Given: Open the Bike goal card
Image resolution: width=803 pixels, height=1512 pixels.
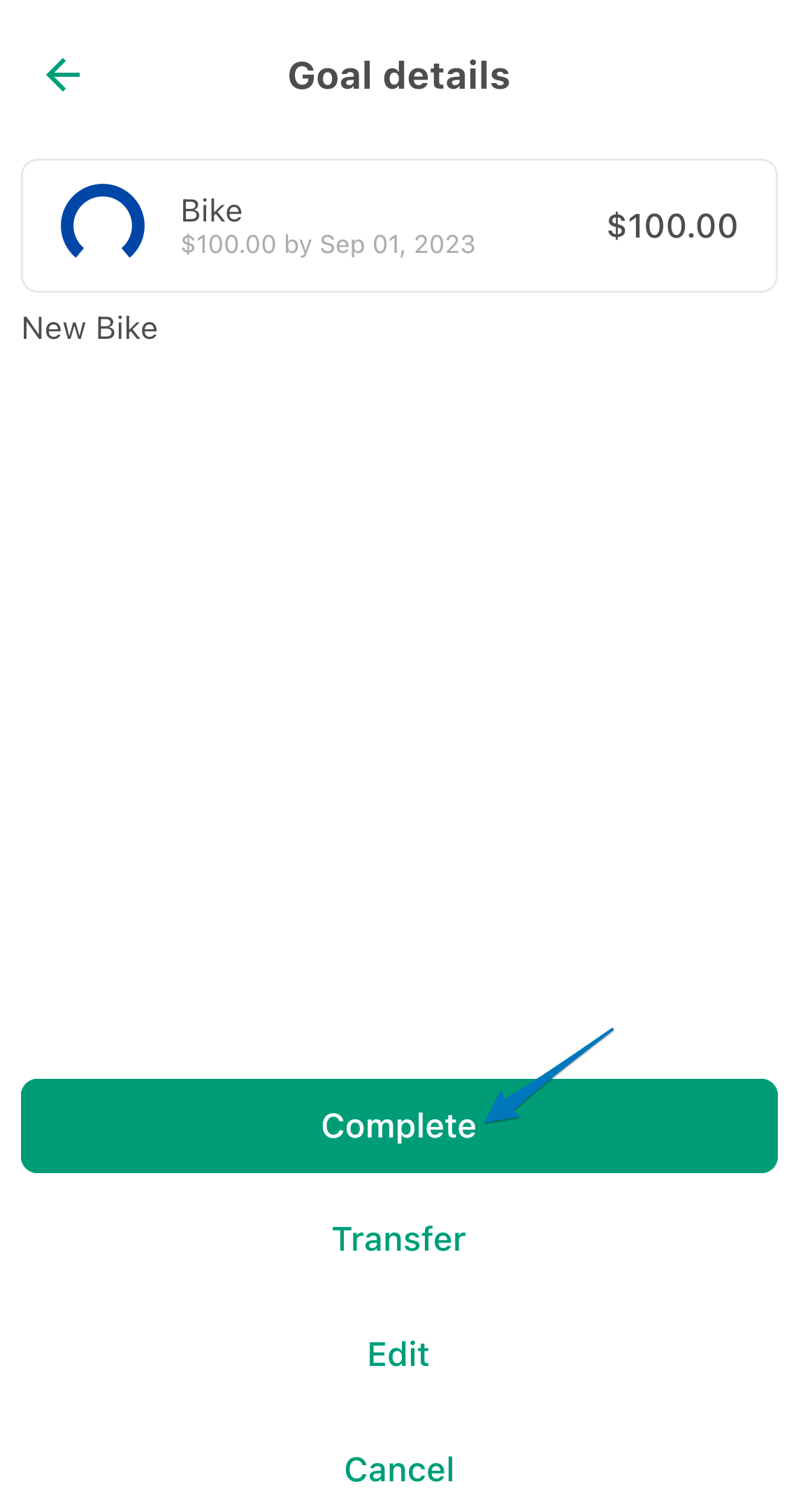Looking at the screenshot, I should 399,226.
